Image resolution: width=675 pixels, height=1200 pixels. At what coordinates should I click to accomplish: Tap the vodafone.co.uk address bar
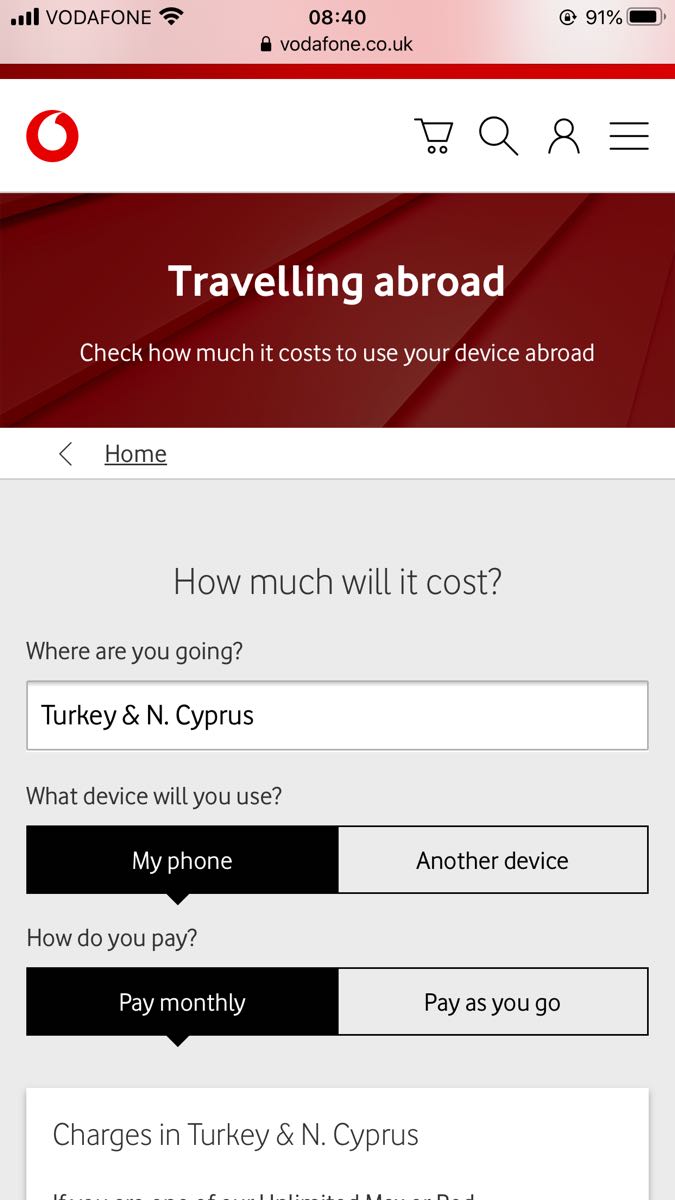337,44
